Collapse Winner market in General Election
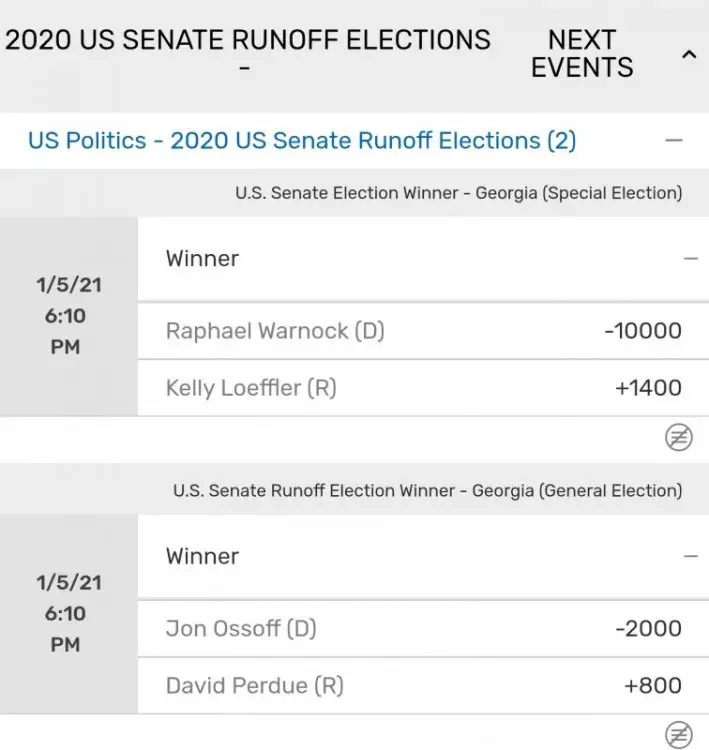Screen dimensions: 709x750 [x=690, y=556]
